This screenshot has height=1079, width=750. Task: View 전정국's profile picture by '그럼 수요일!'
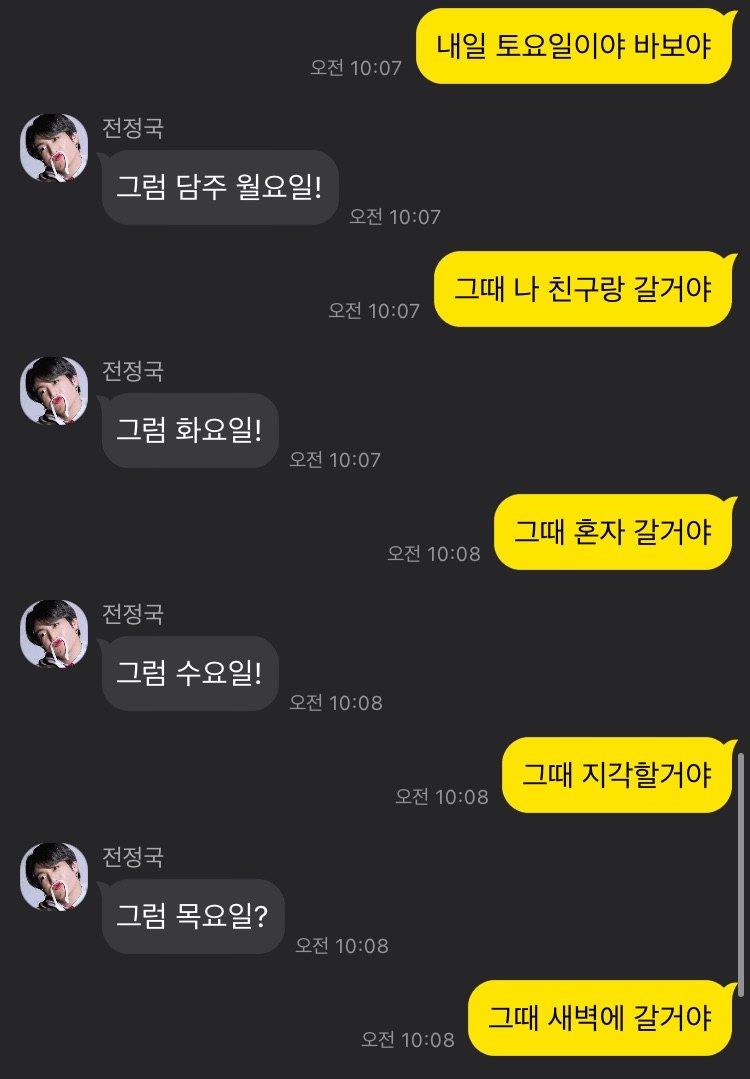click(x=54, y=634)
